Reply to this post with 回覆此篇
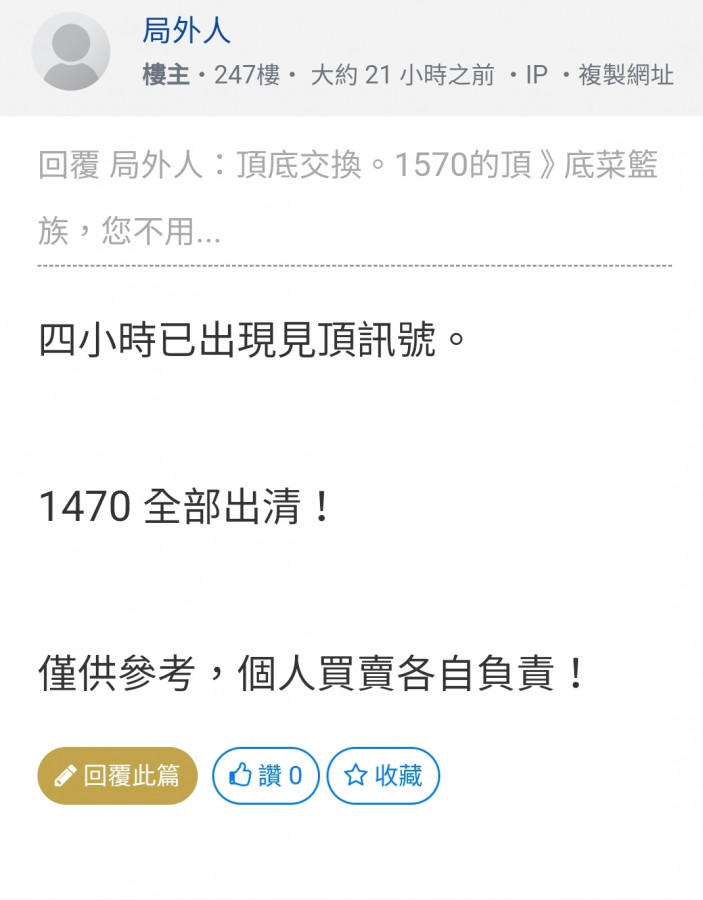Screen dimensions: 703x900 (x=118, y=775)
